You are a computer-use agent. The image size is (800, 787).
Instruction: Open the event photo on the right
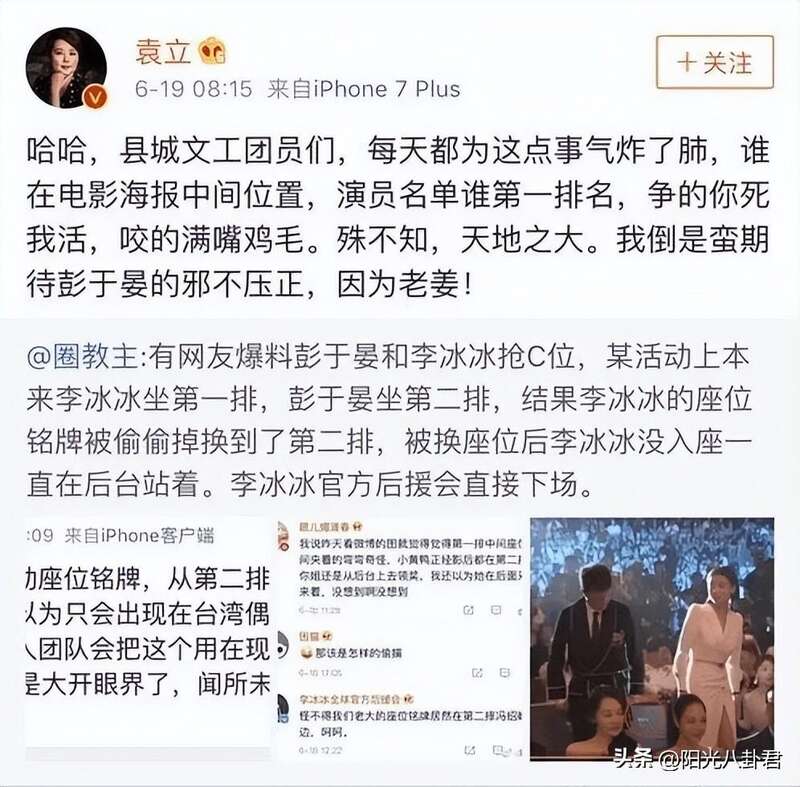pos(652,638)
